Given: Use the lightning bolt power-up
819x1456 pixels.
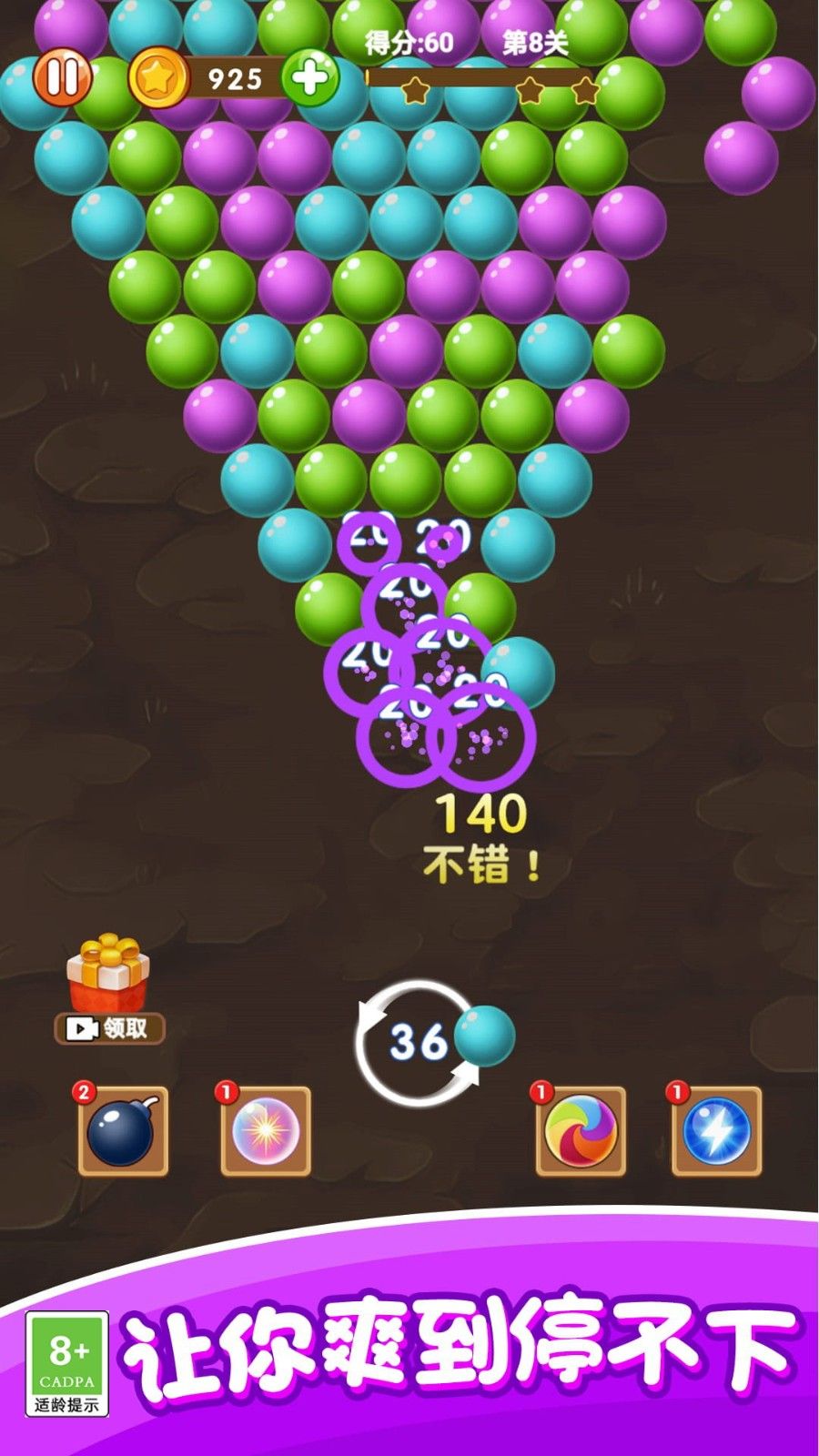Looking at the screenshot, I should pyautogui.click(x=716, y=1131).
